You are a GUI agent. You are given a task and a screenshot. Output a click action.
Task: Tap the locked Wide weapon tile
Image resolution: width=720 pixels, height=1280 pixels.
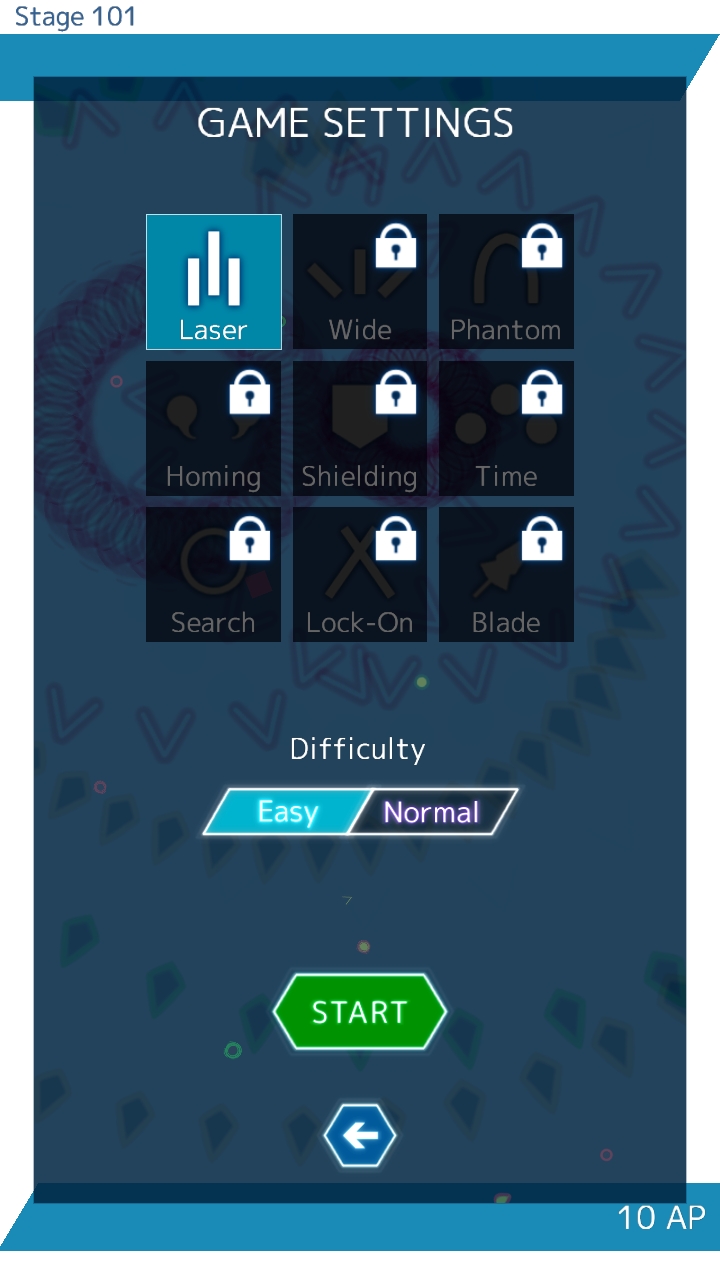360,282
